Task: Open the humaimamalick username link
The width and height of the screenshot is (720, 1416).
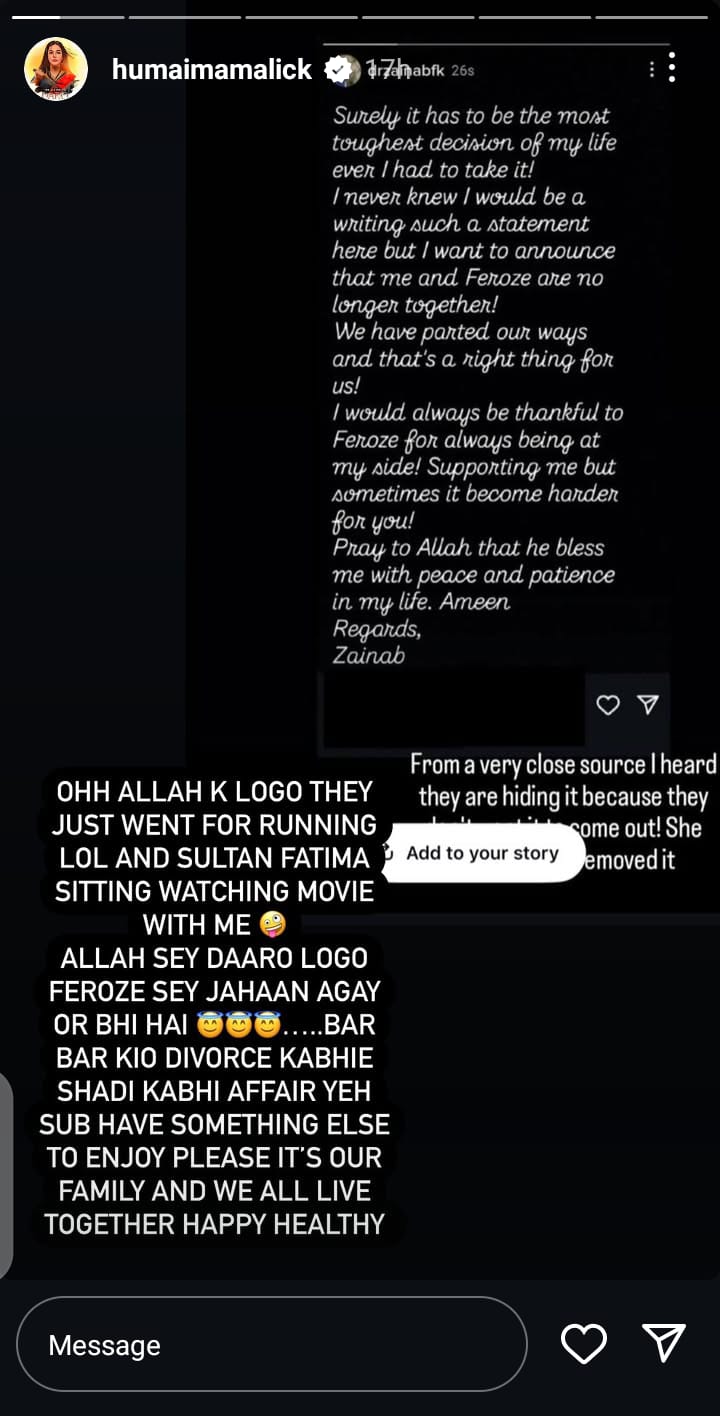Action: click(x=212, y=69)
